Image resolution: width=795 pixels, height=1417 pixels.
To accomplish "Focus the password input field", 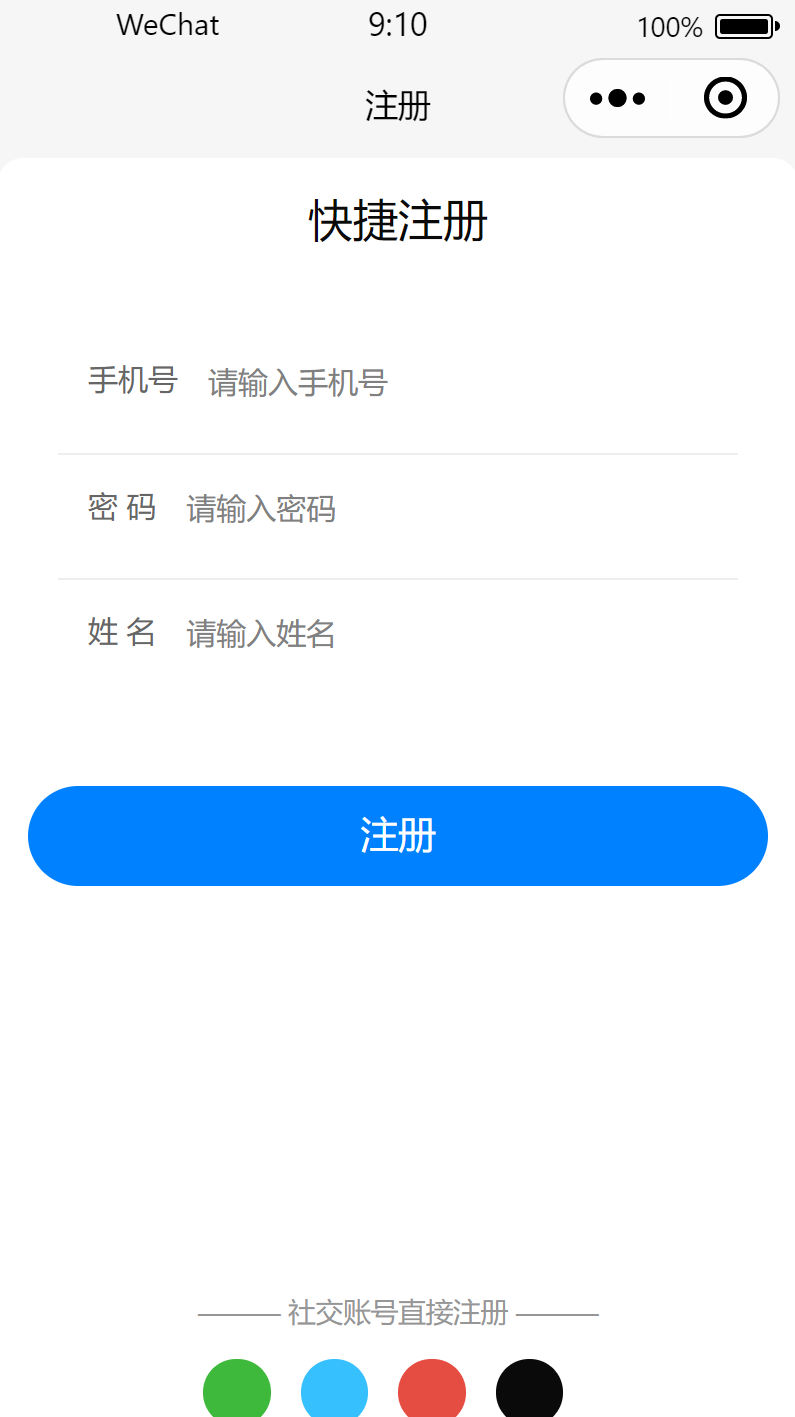I will [461, 509].
